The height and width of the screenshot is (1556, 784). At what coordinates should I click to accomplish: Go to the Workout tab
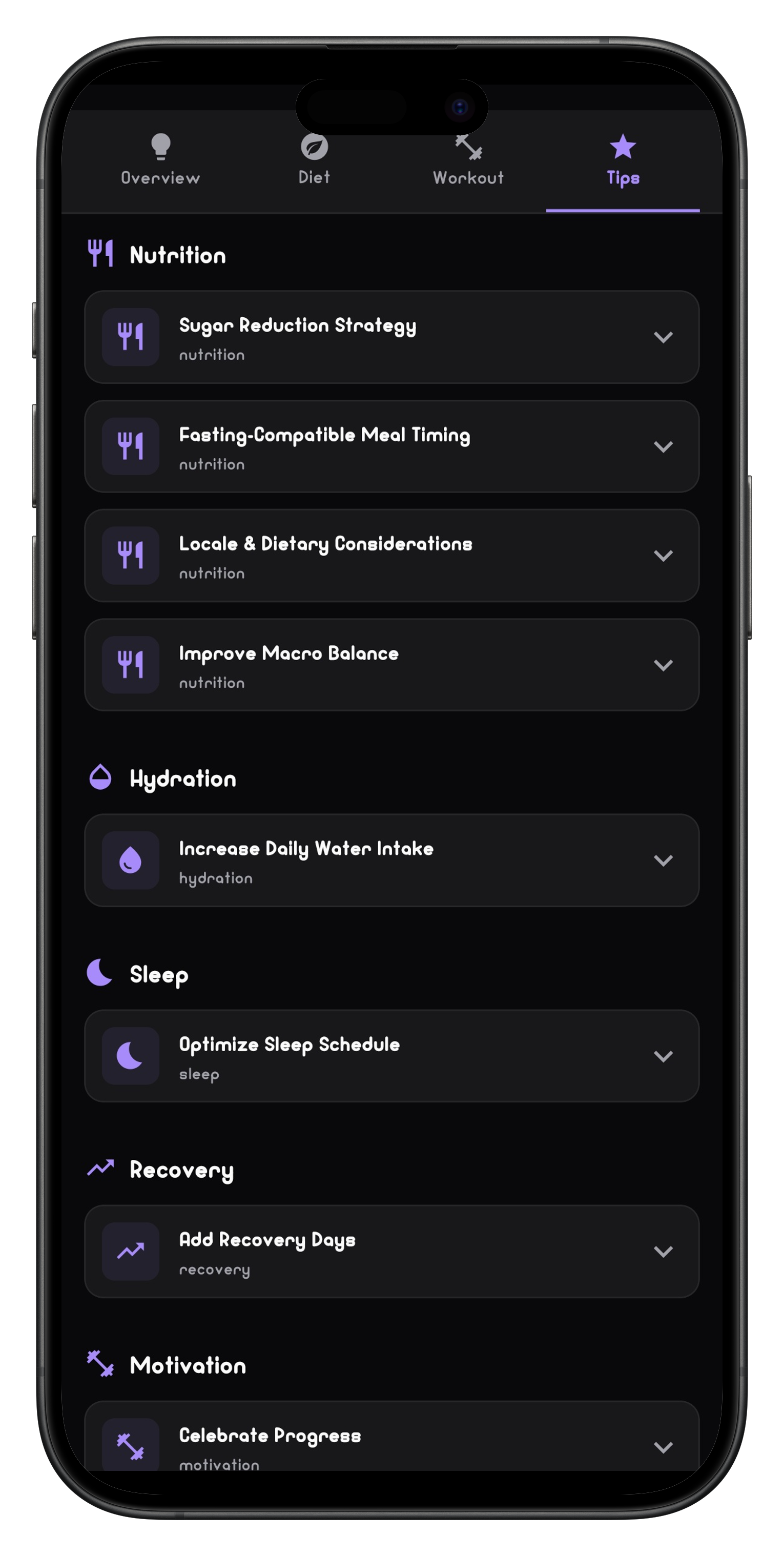[x=468, y=161]
